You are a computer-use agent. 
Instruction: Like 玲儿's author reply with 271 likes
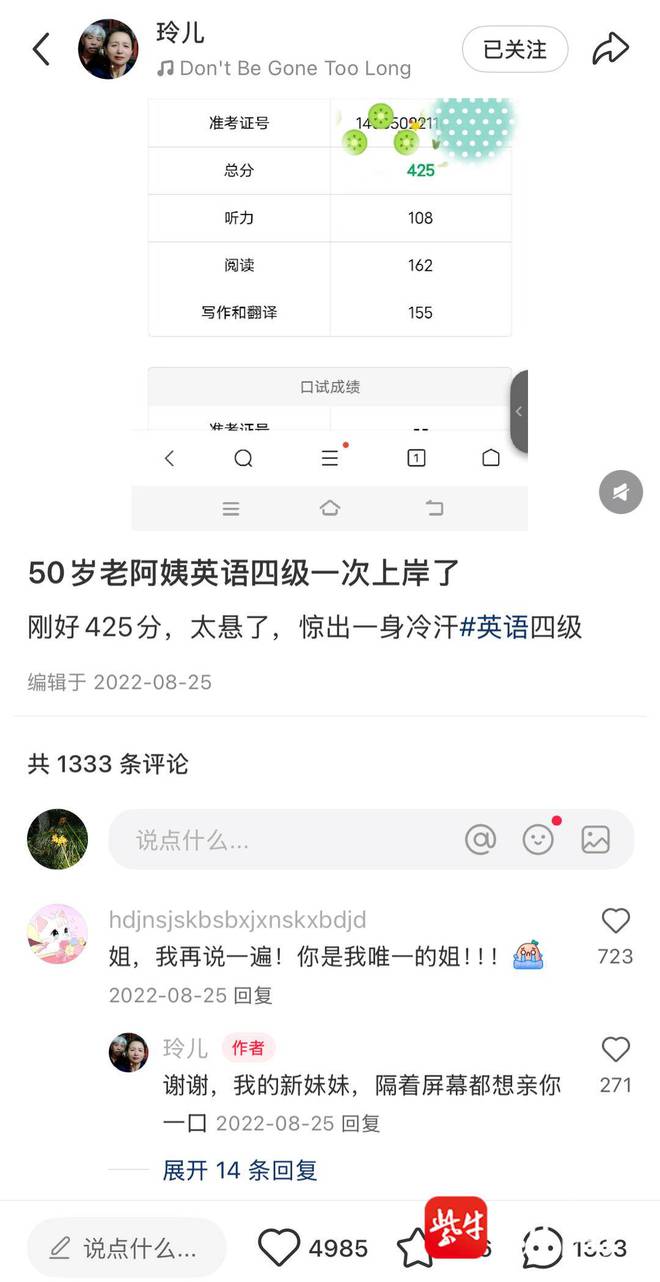[x=615, y=1050]
